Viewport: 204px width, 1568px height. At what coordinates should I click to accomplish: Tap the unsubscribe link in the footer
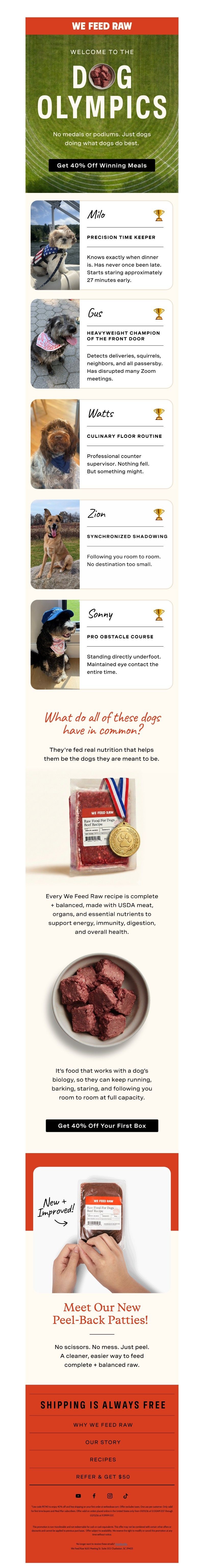[122, 1544]
